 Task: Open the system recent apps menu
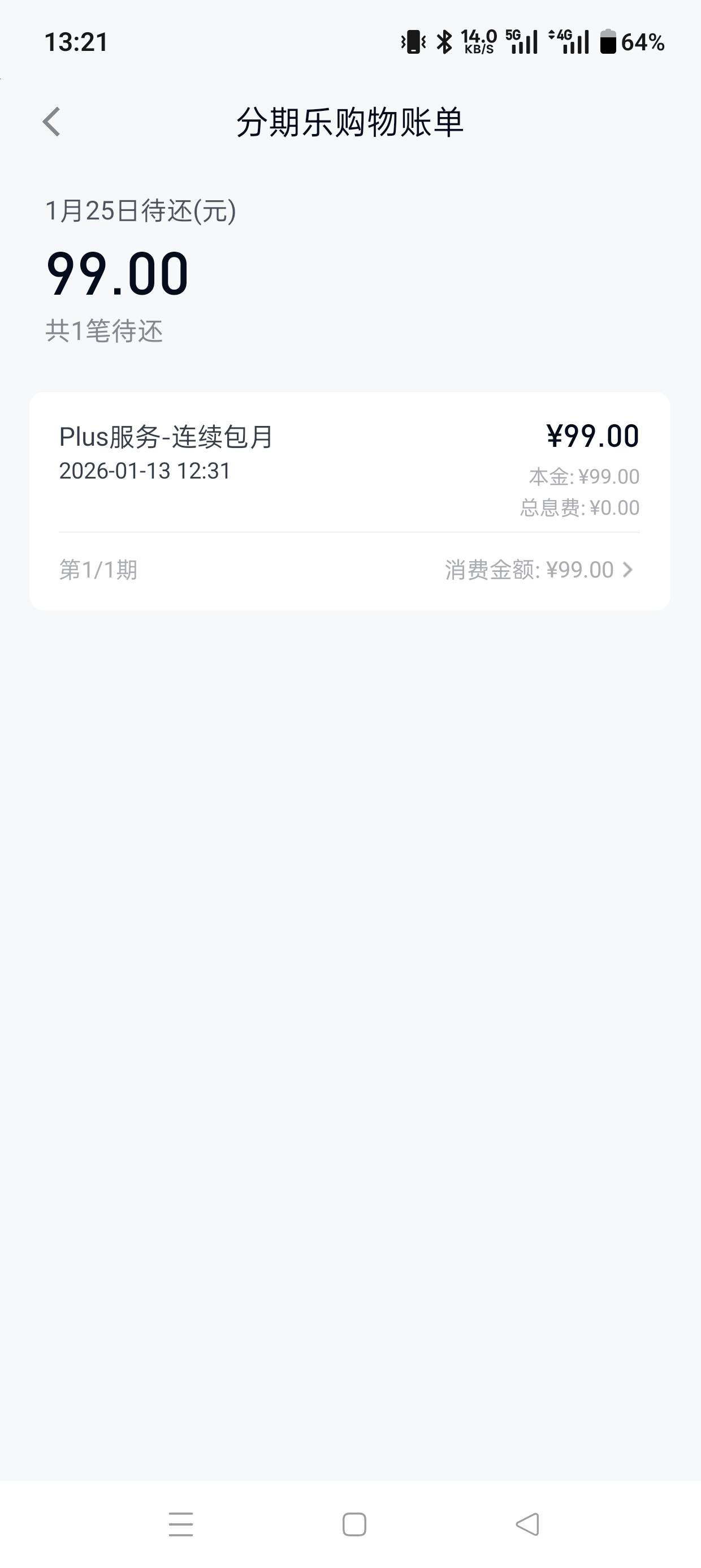pyautogui.click(x=181, y=1524)
